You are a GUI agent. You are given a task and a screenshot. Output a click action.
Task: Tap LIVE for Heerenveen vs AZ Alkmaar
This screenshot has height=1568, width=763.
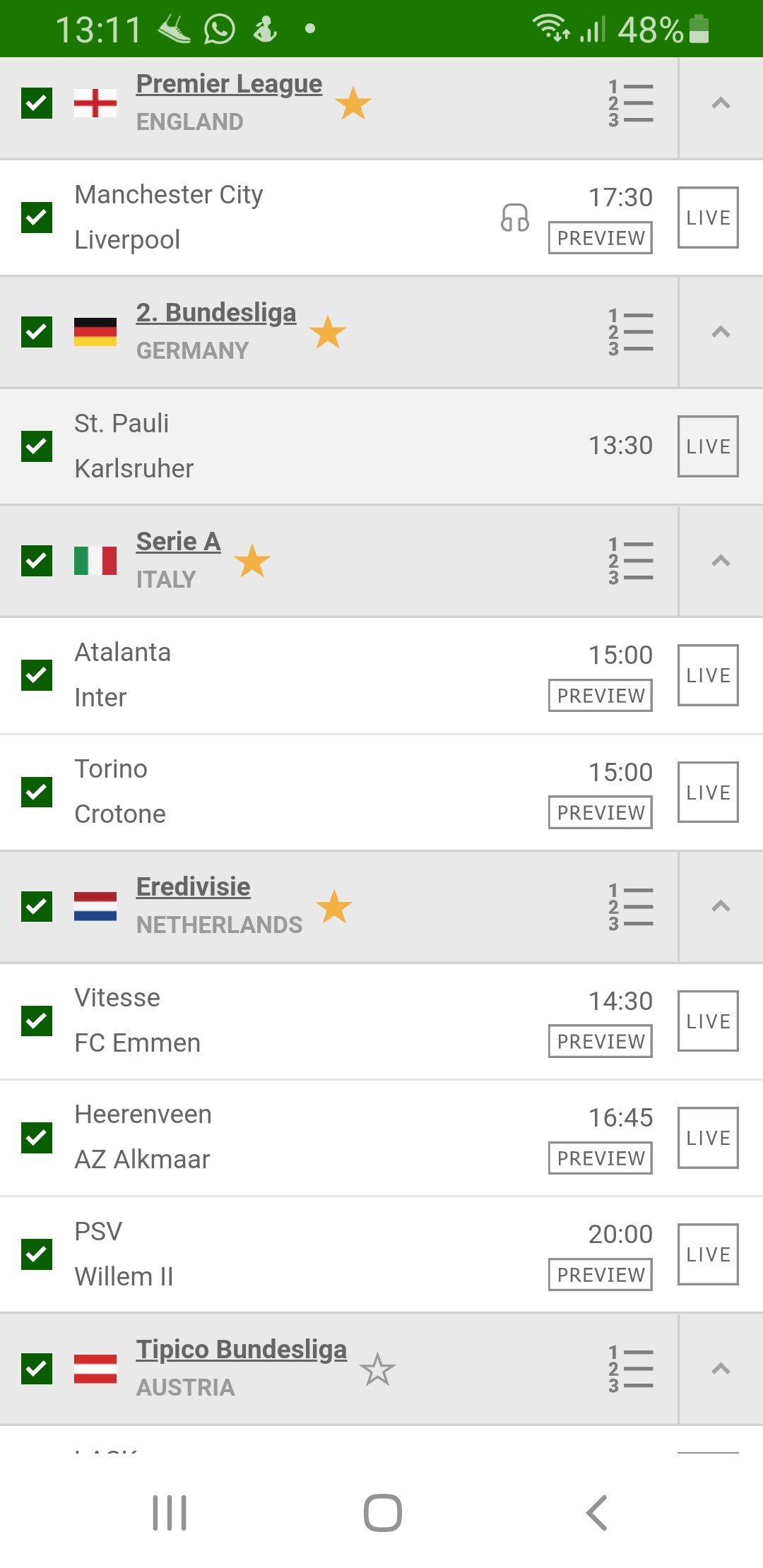tap(708, 1138)
